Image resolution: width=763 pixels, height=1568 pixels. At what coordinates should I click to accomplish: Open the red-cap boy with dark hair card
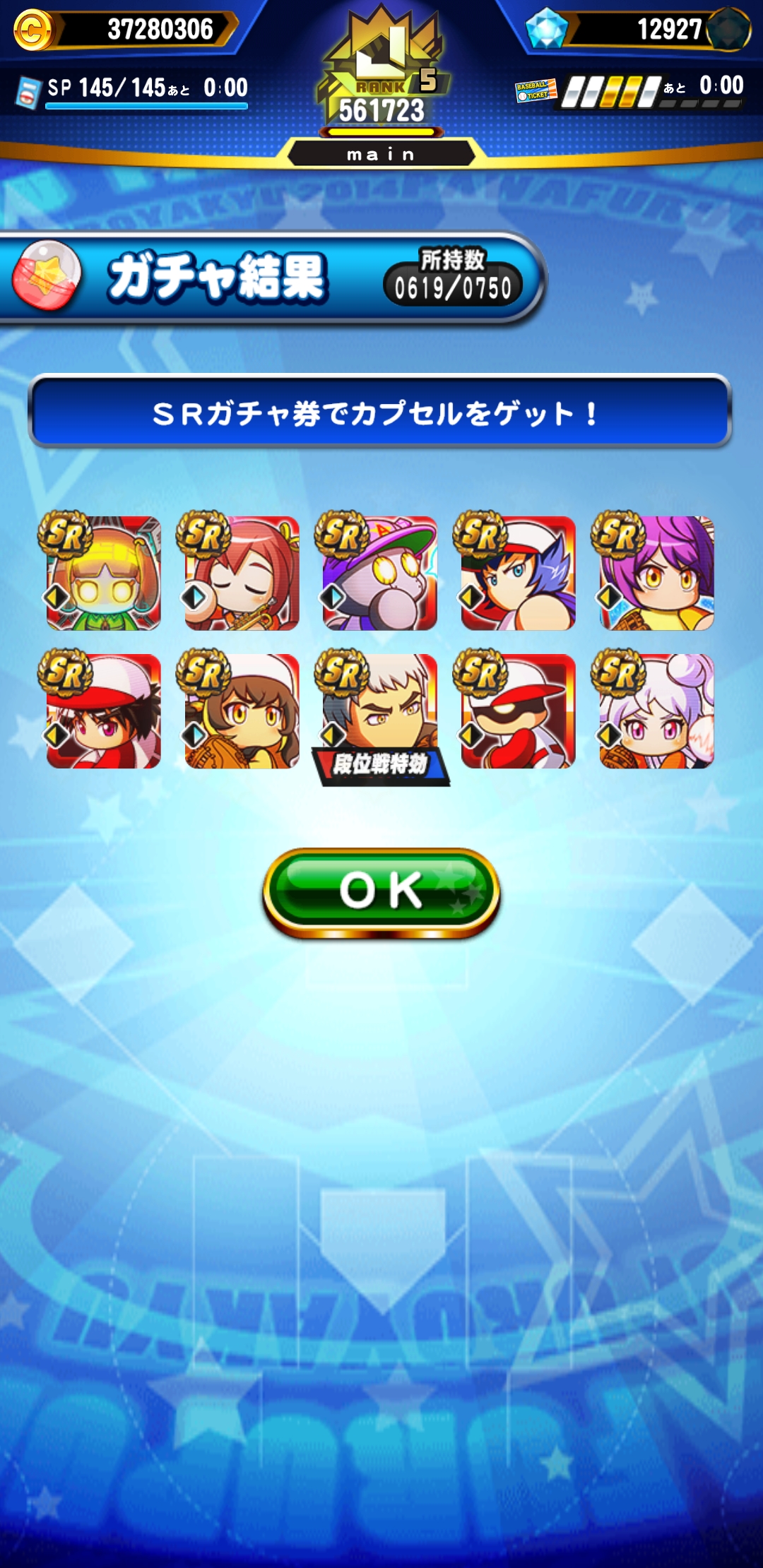pyautogui.click(x=103, y=712)
